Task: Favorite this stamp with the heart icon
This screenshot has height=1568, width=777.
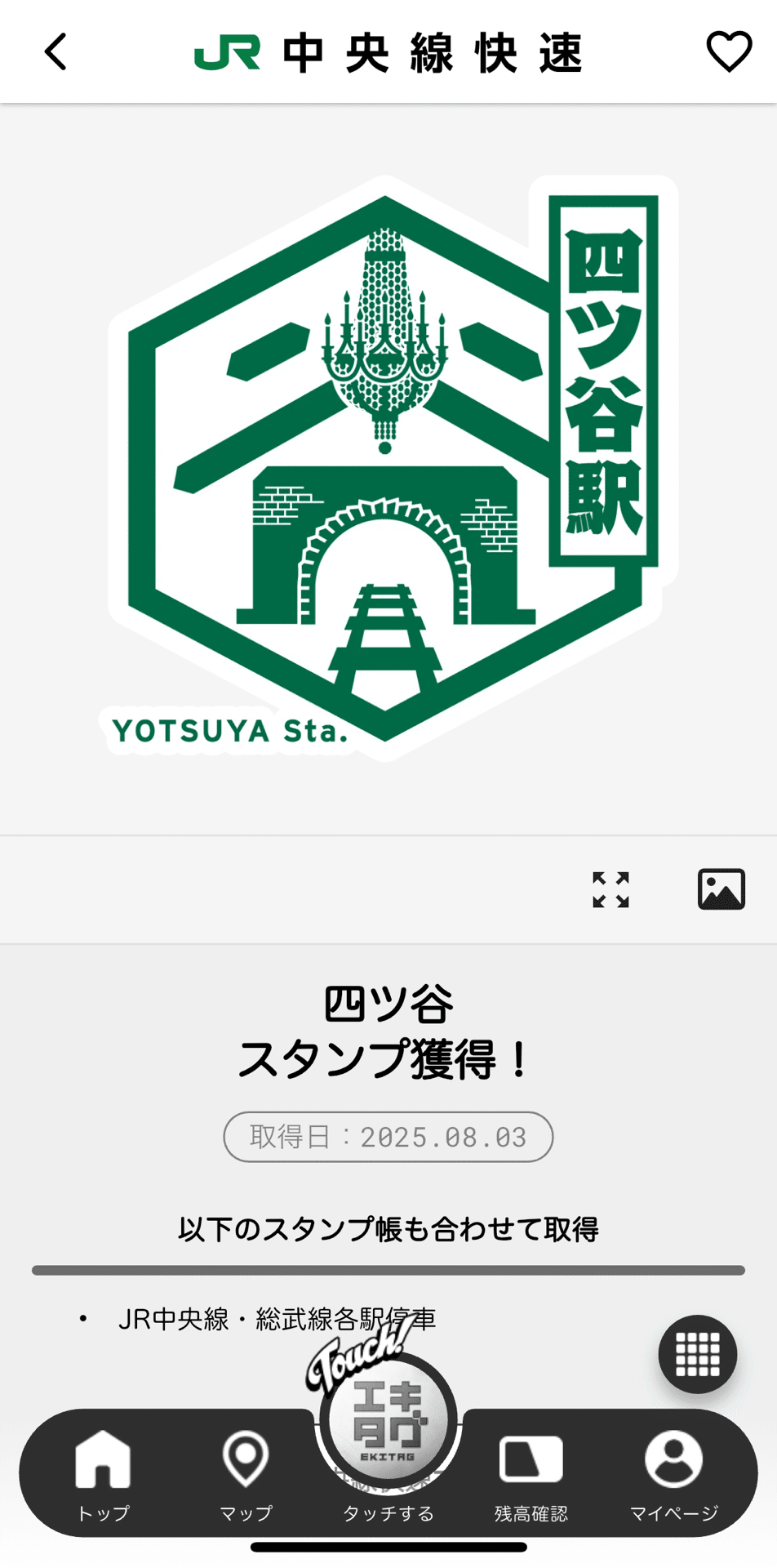Action: coord(728,52)
